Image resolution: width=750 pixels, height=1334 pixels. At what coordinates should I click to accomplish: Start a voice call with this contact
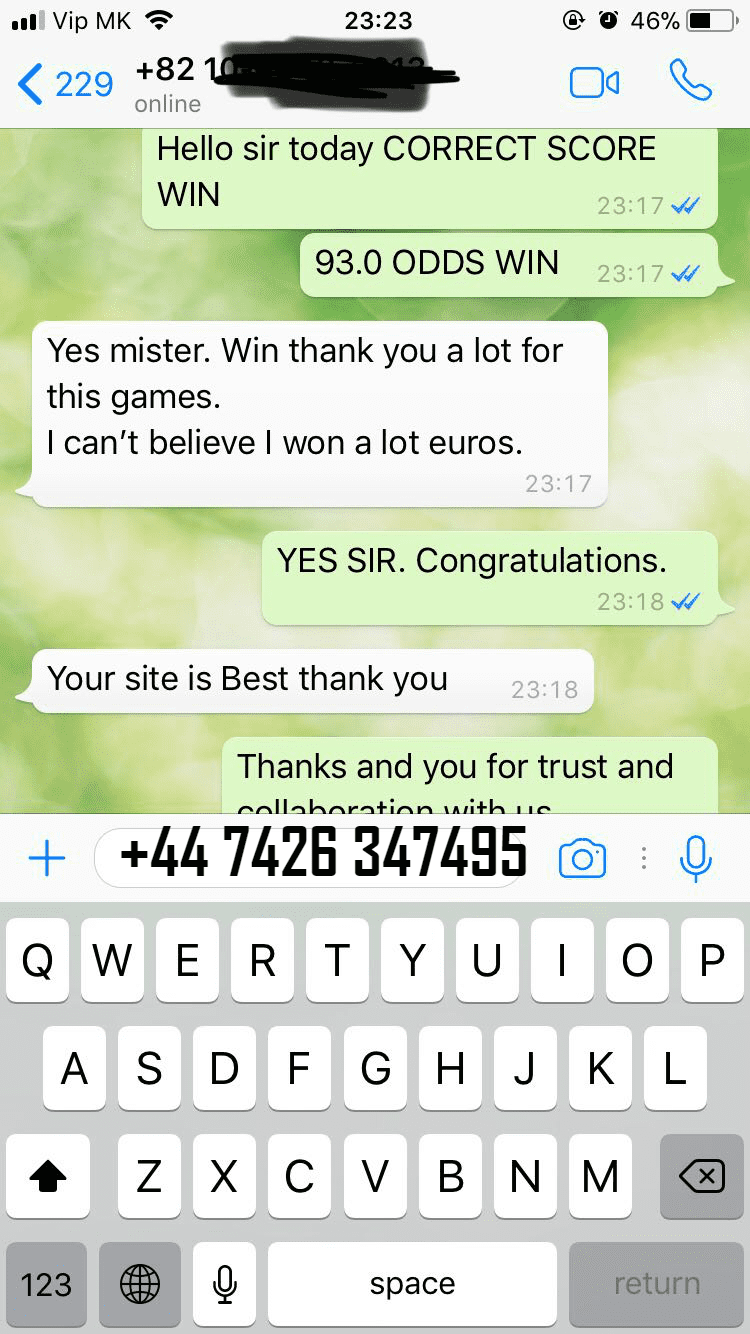pyautogui.click(x=690, y=81)
